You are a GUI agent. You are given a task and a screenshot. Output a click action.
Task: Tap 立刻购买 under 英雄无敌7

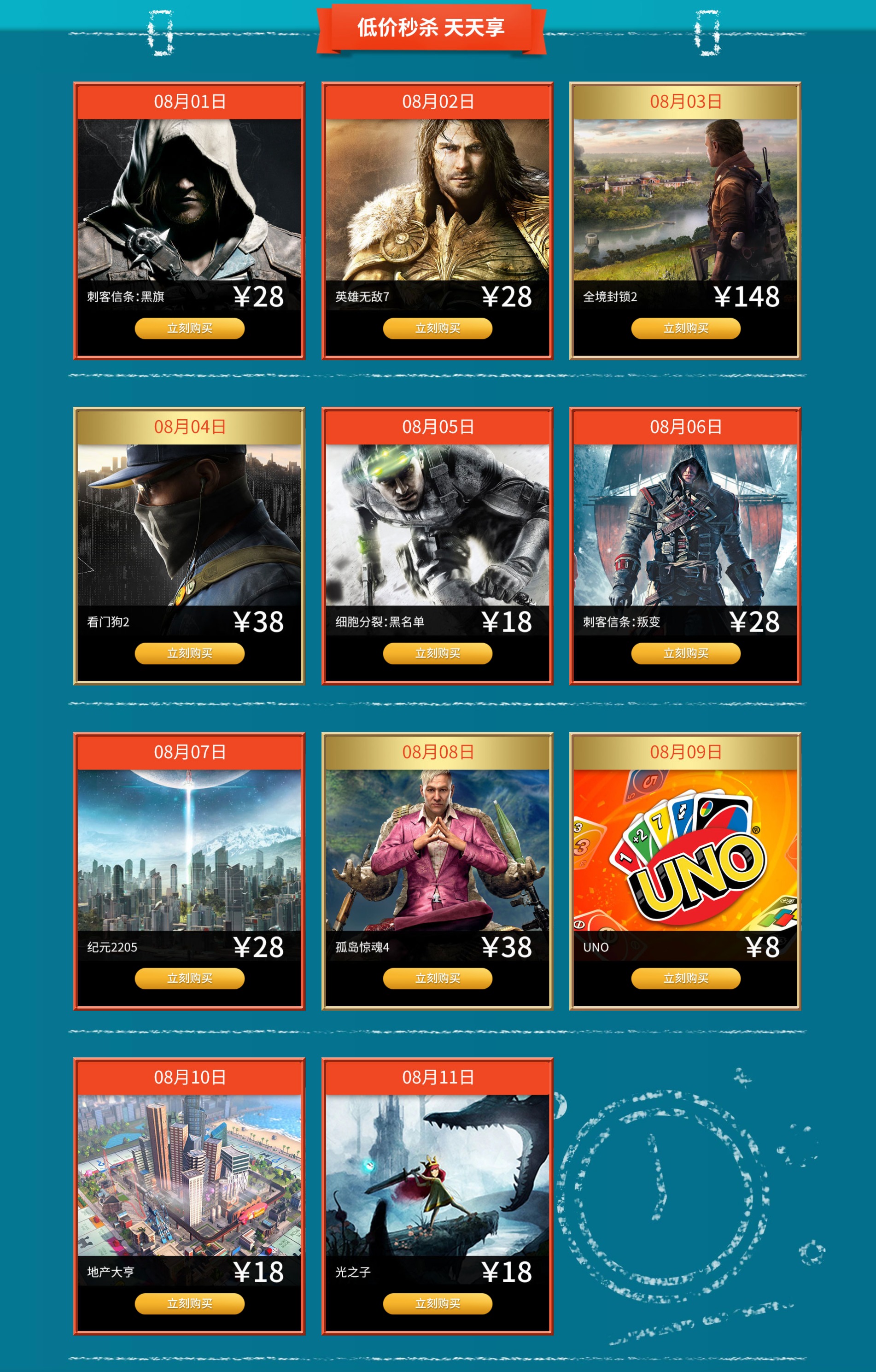(x=438, y=328)
